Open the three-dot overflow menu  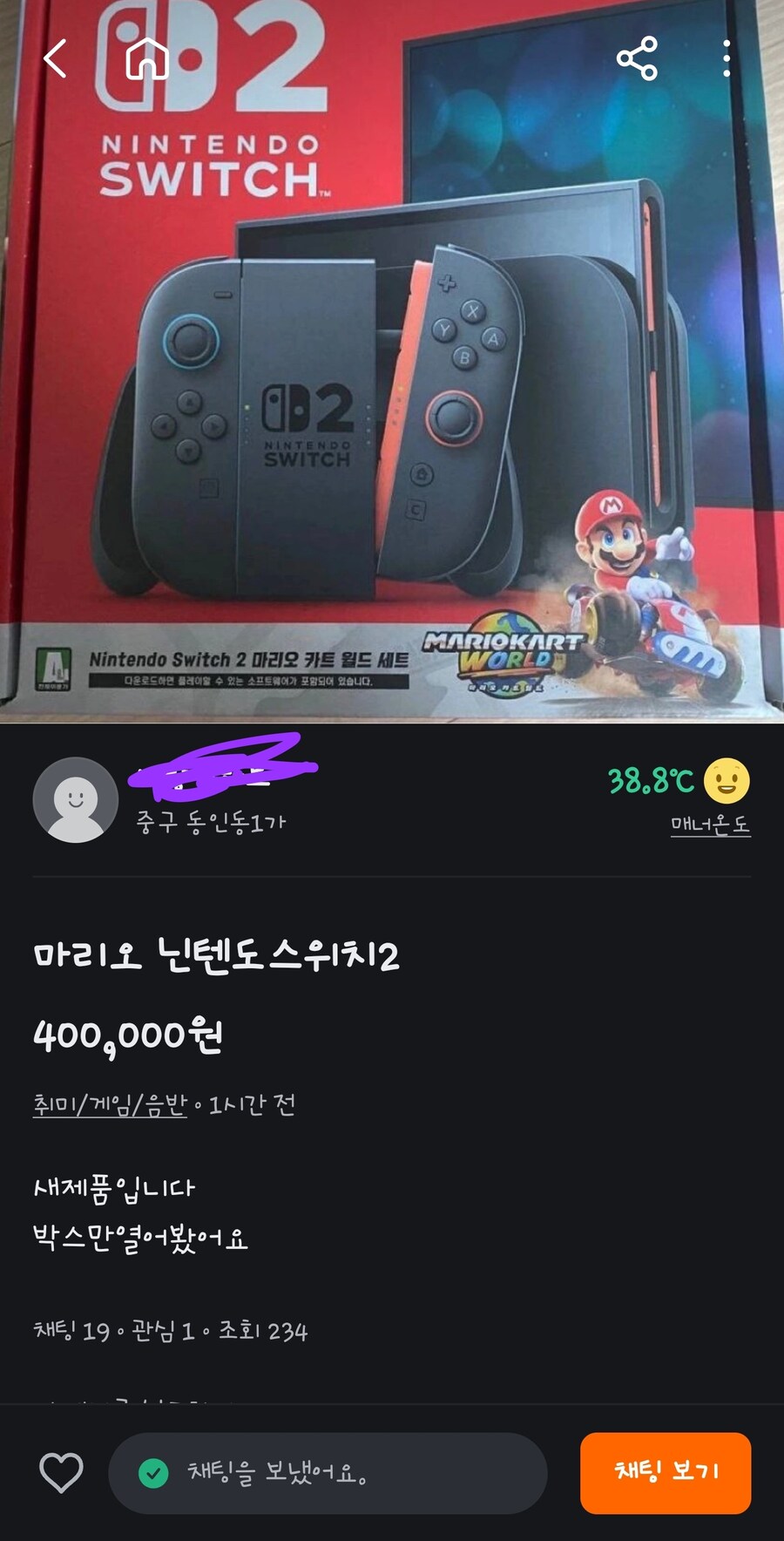[726, 58]
